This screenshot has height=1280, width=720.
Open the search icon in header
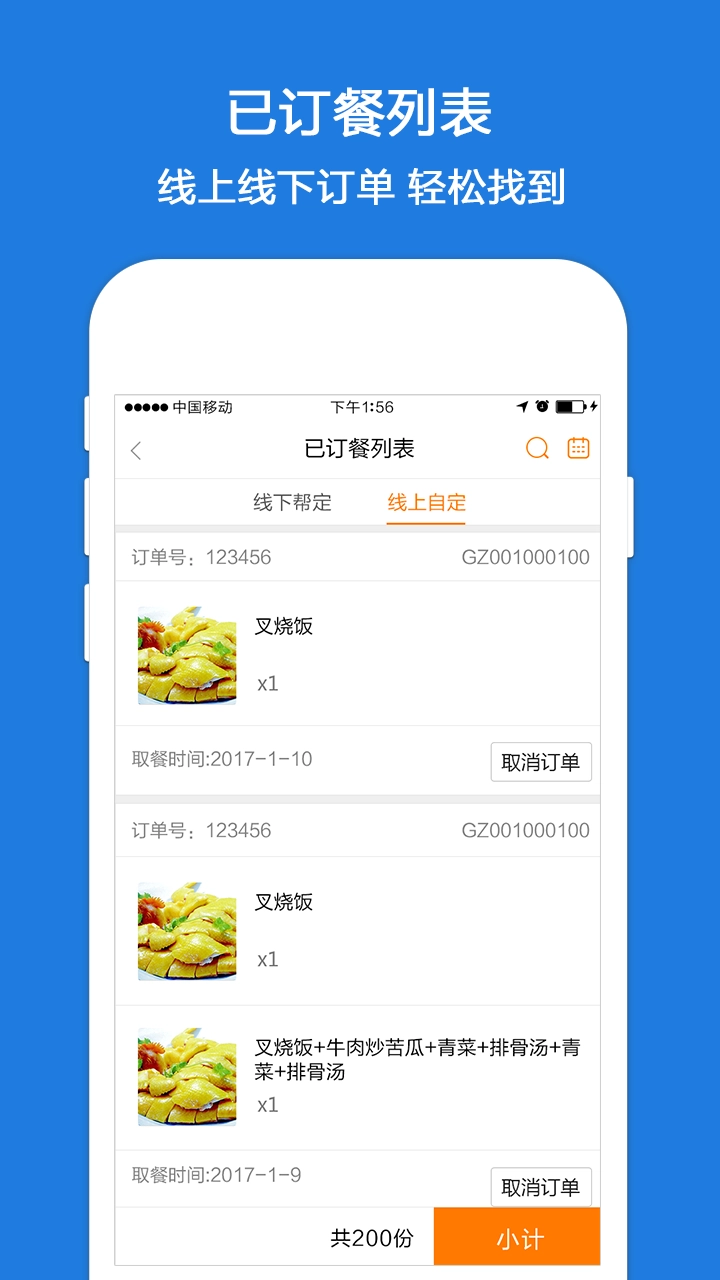536,449
